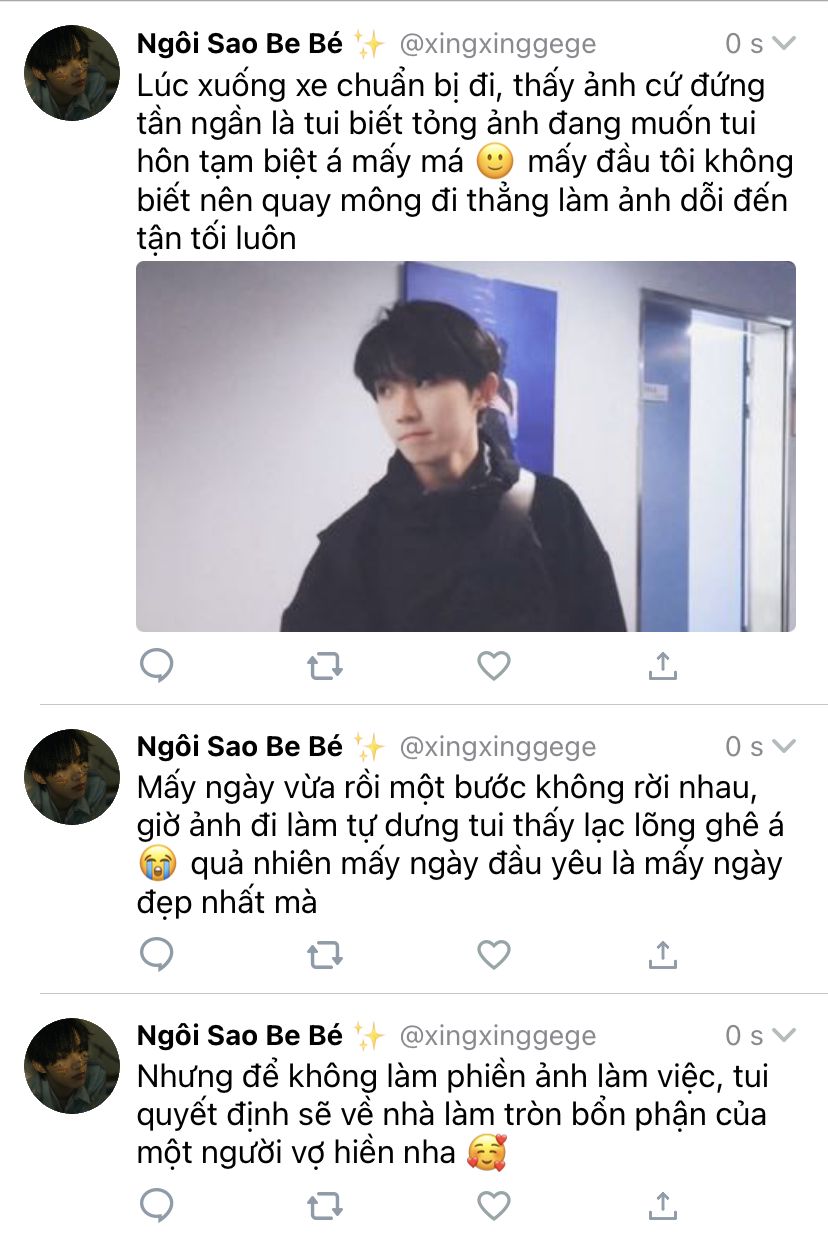Retweet the tweet starting 'Nhưng để không'
828x1237 pixels.
pyautogui.click(x=324, y=1205)
